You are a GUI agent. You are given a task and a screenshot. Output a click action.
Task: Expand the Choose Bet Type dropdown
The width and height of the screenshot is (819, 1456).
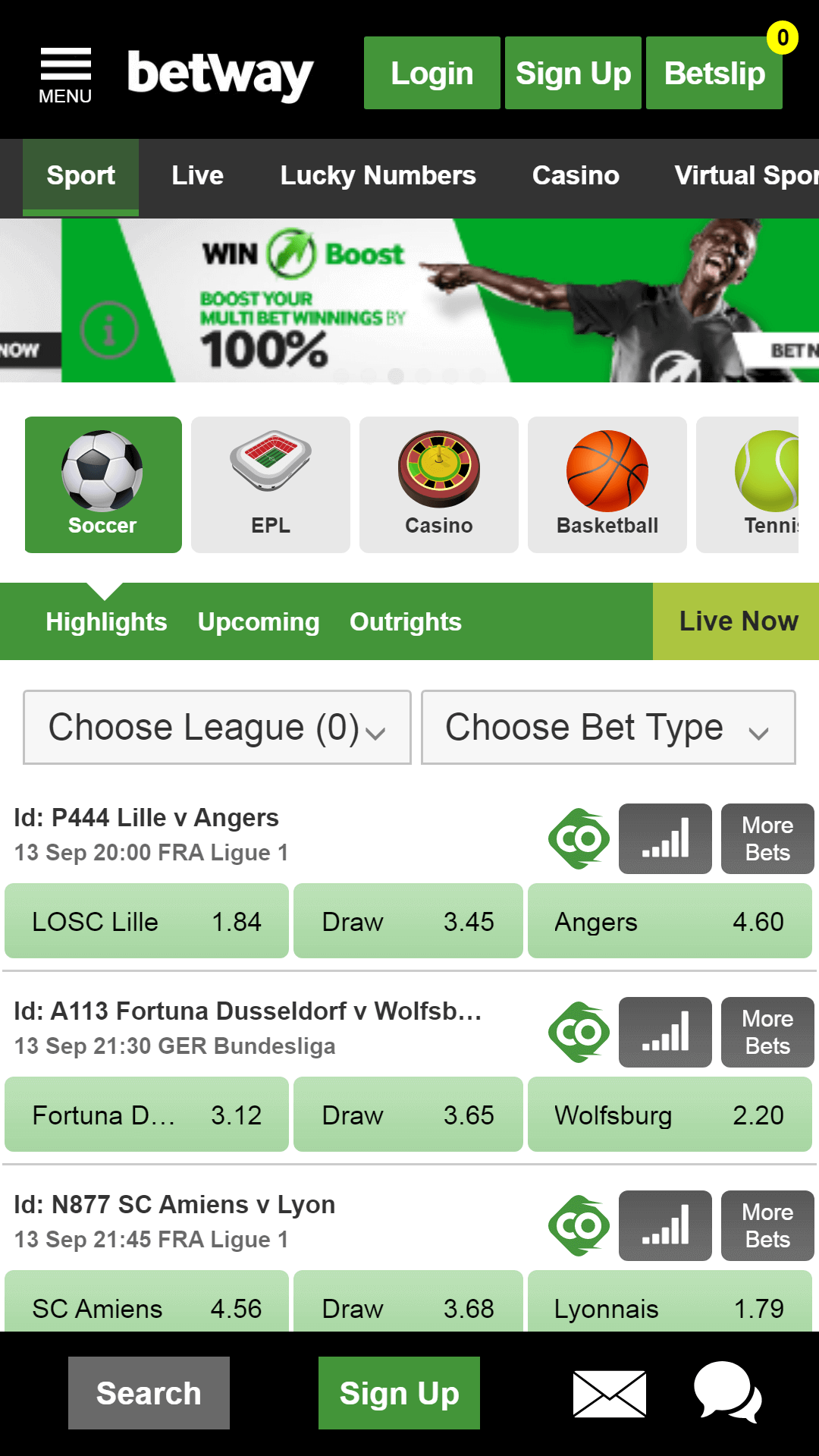pyautogui.click(x=607, y=727)
